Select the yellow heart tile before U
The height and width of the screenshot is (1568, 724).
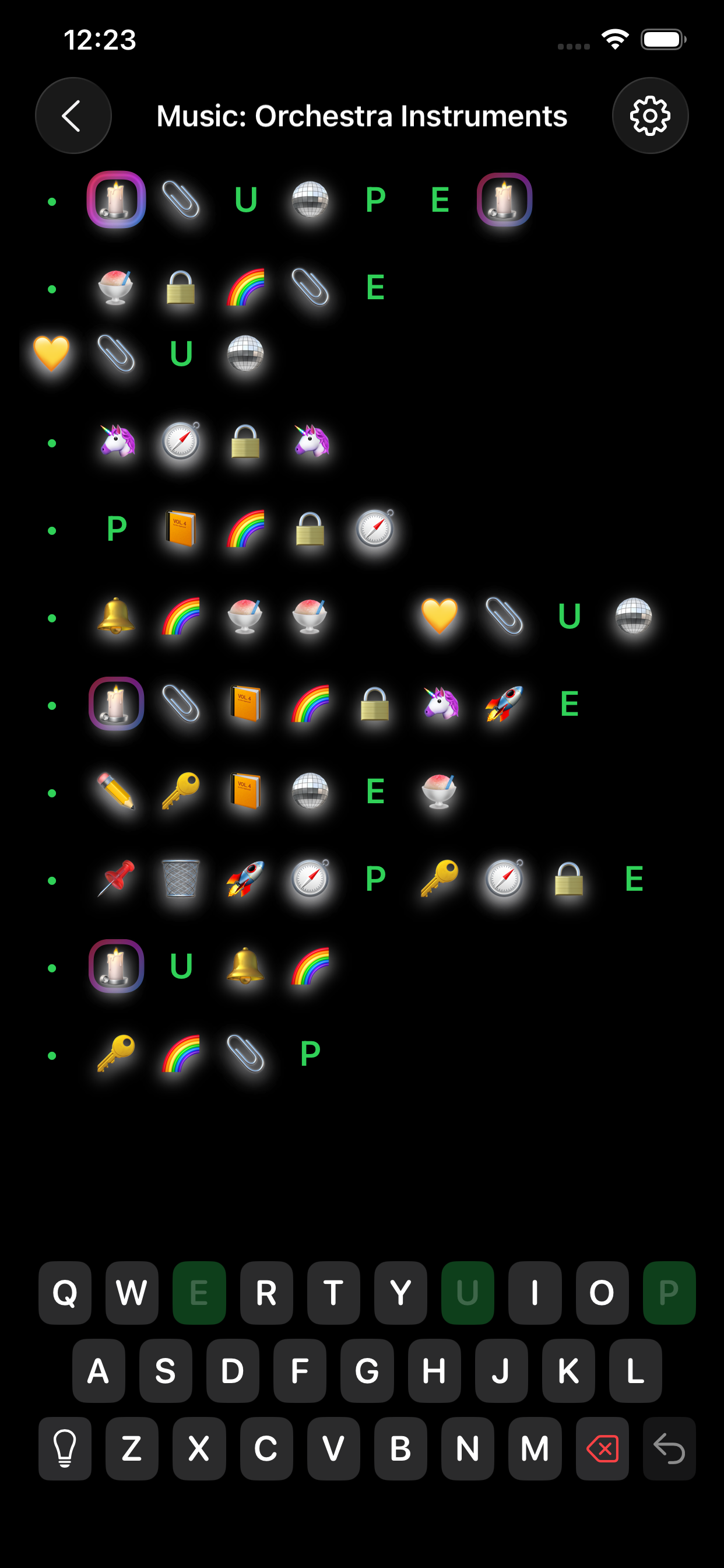51,353
